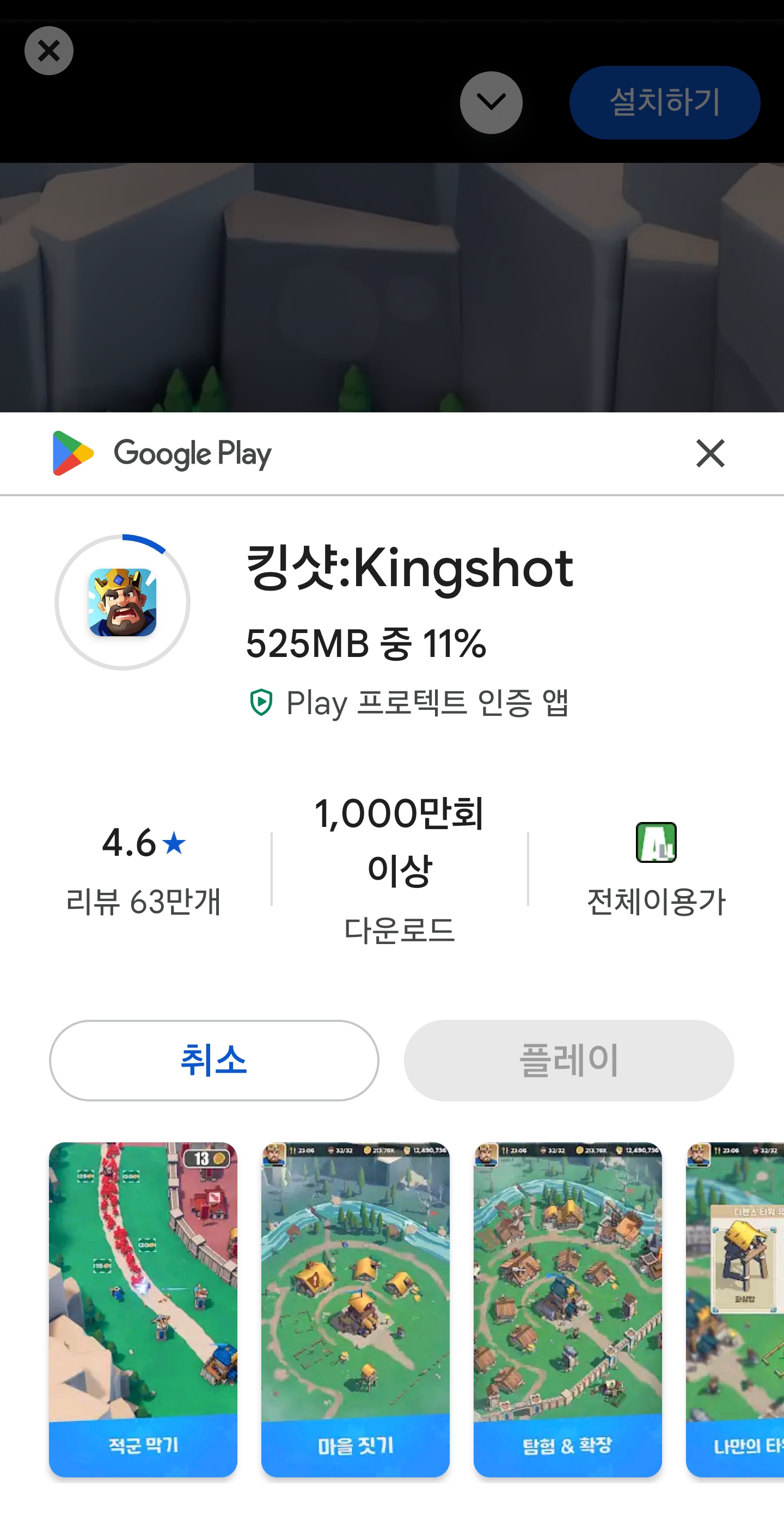View the 마을 짓기 screenshot

point(355,1309)
